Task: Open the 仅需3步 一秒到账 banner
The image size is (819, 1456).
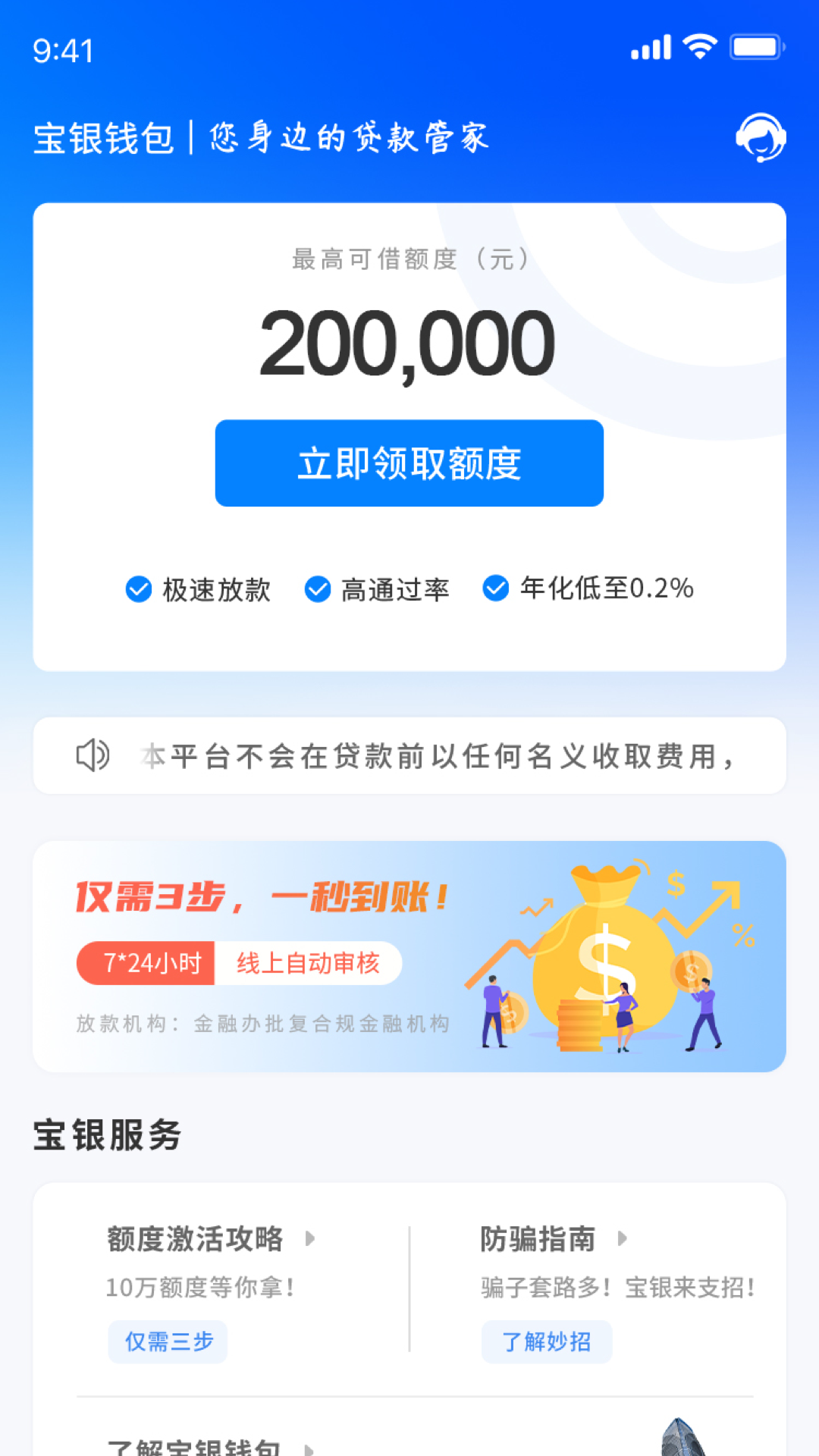Action: [409, 956]
